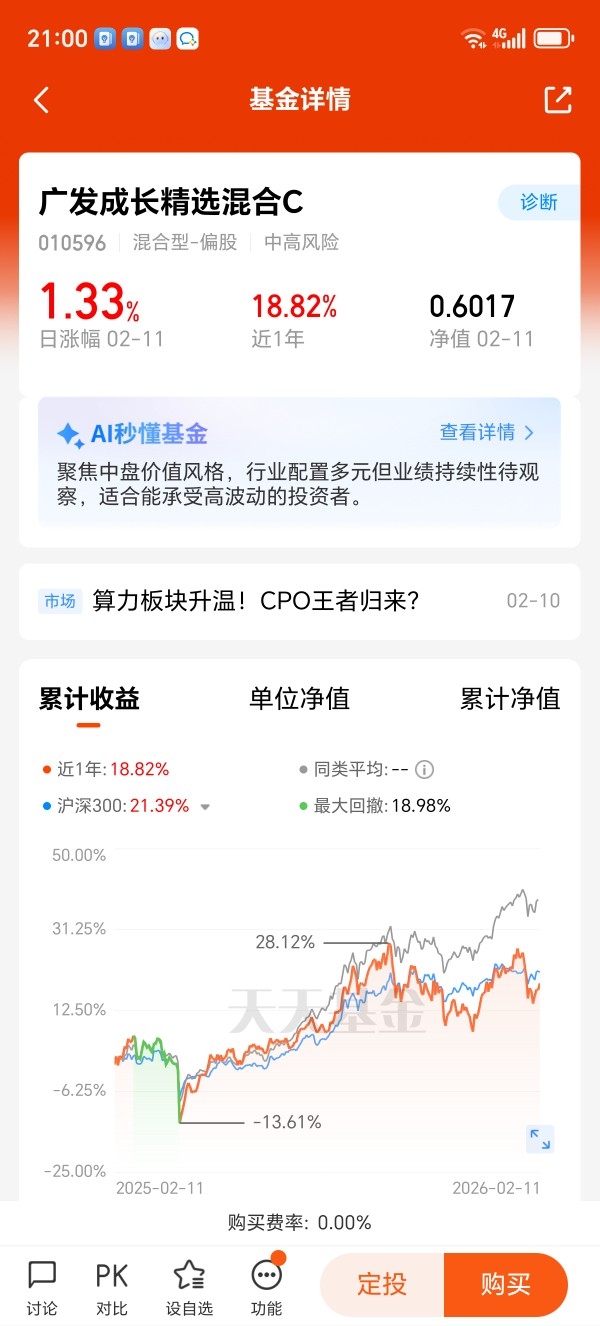Open the 诊断 fund diagnosis button
Viewport: 600px width, 1326px height.
[x=539, y=202]
